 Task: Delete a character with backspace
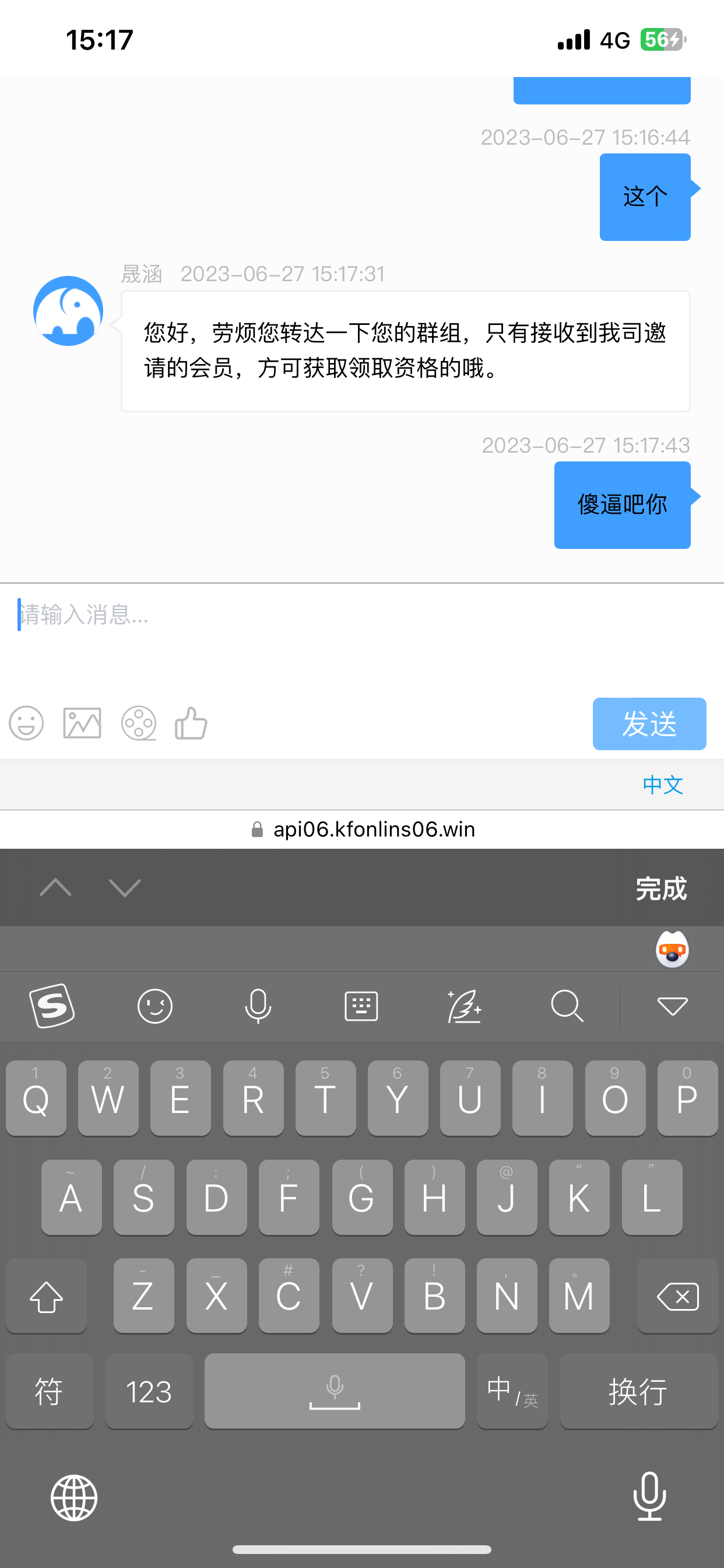click(678, 1296)
